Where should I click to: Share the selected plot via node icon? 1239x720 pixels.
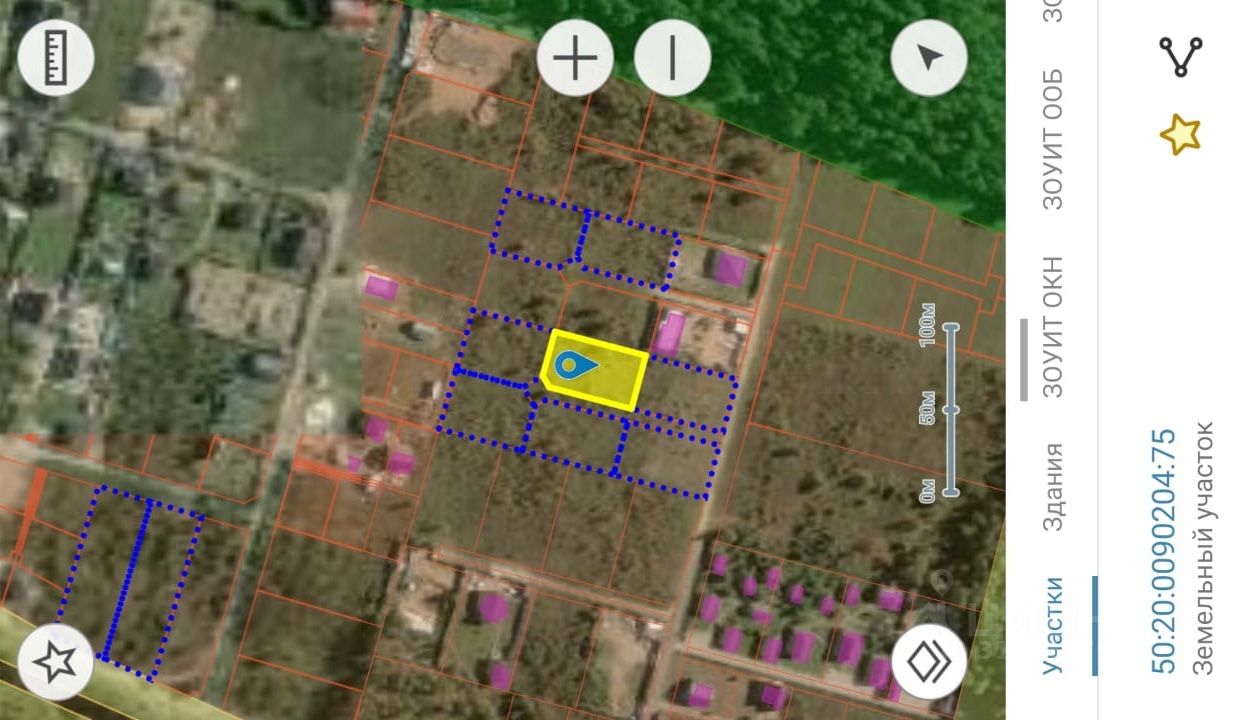(1180, 56)
